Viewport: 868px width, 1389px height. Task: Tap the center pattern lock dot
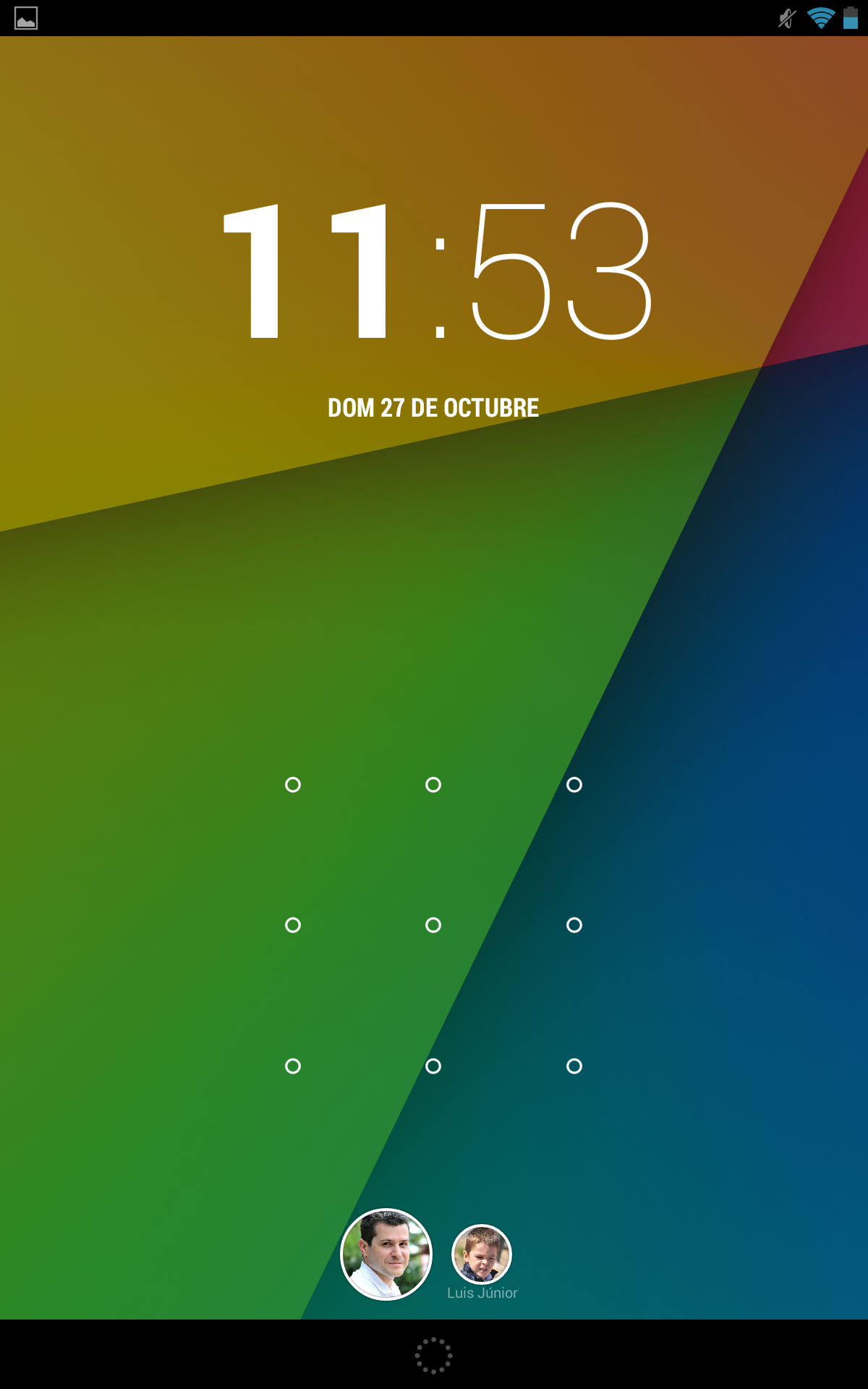433,925
